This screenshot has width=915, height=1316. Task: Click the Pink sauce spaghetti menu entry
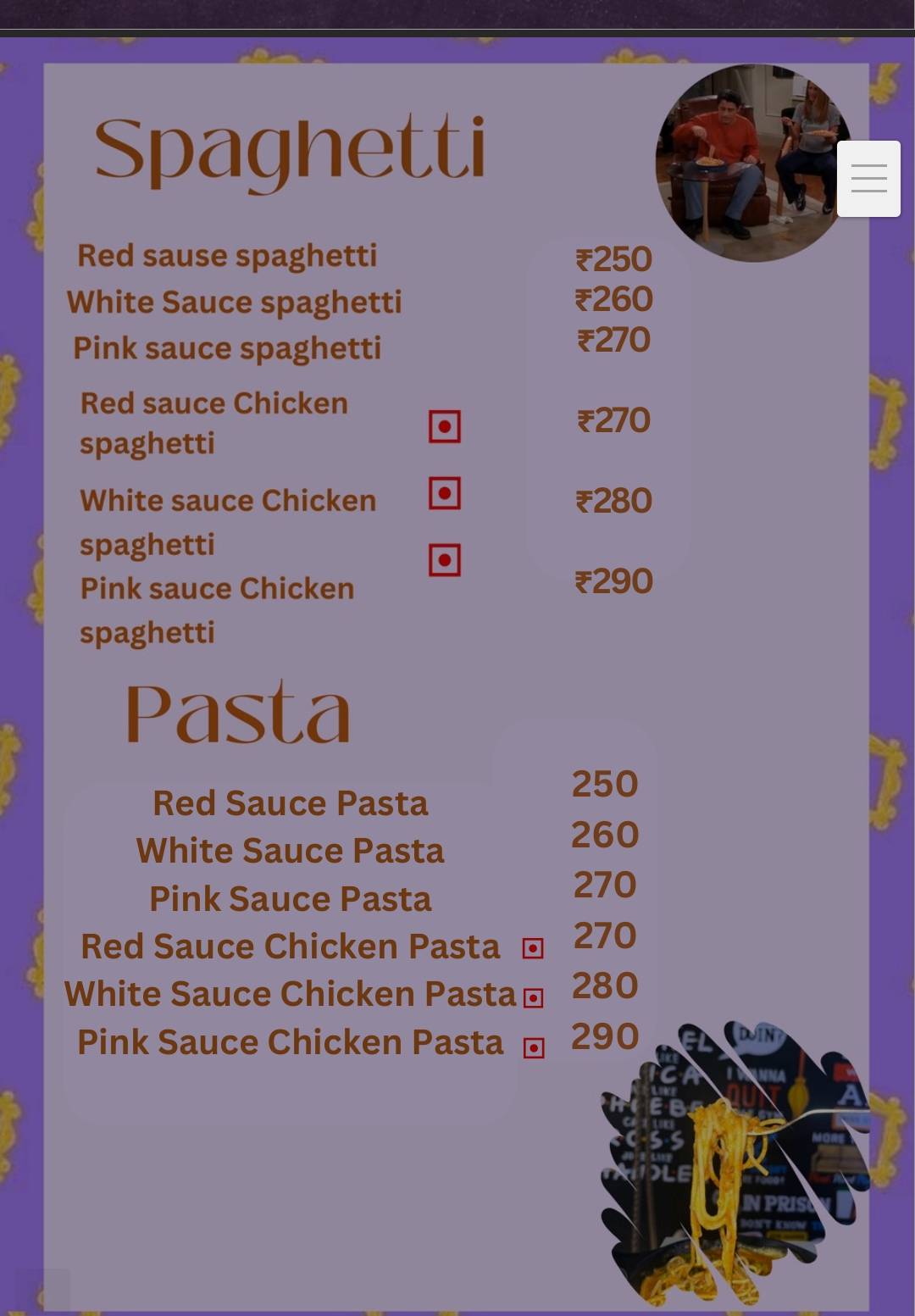point(226,347)
